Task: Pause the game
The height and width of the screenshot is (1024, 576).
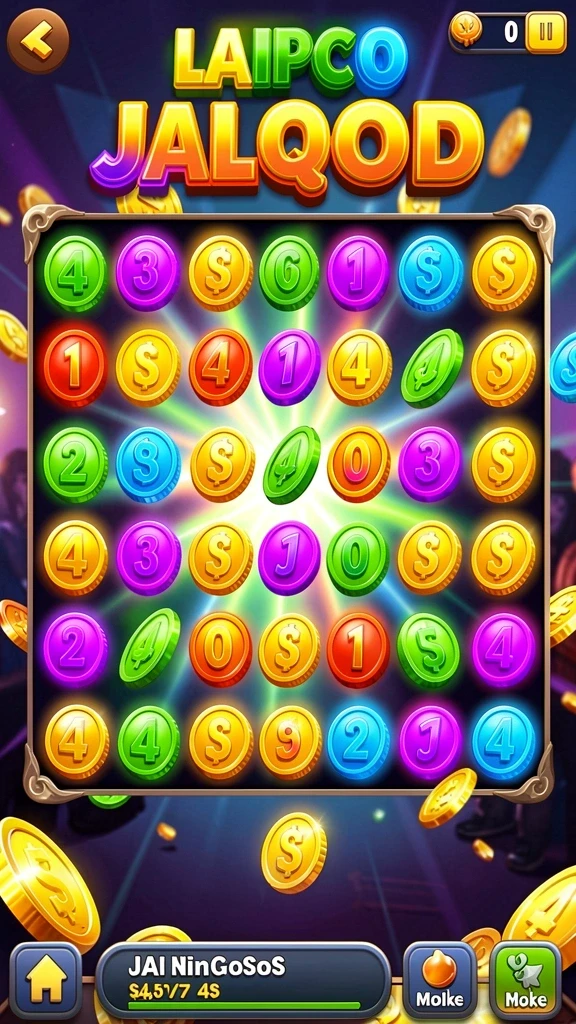Action: pyautogui.click(x=545, y=33)
